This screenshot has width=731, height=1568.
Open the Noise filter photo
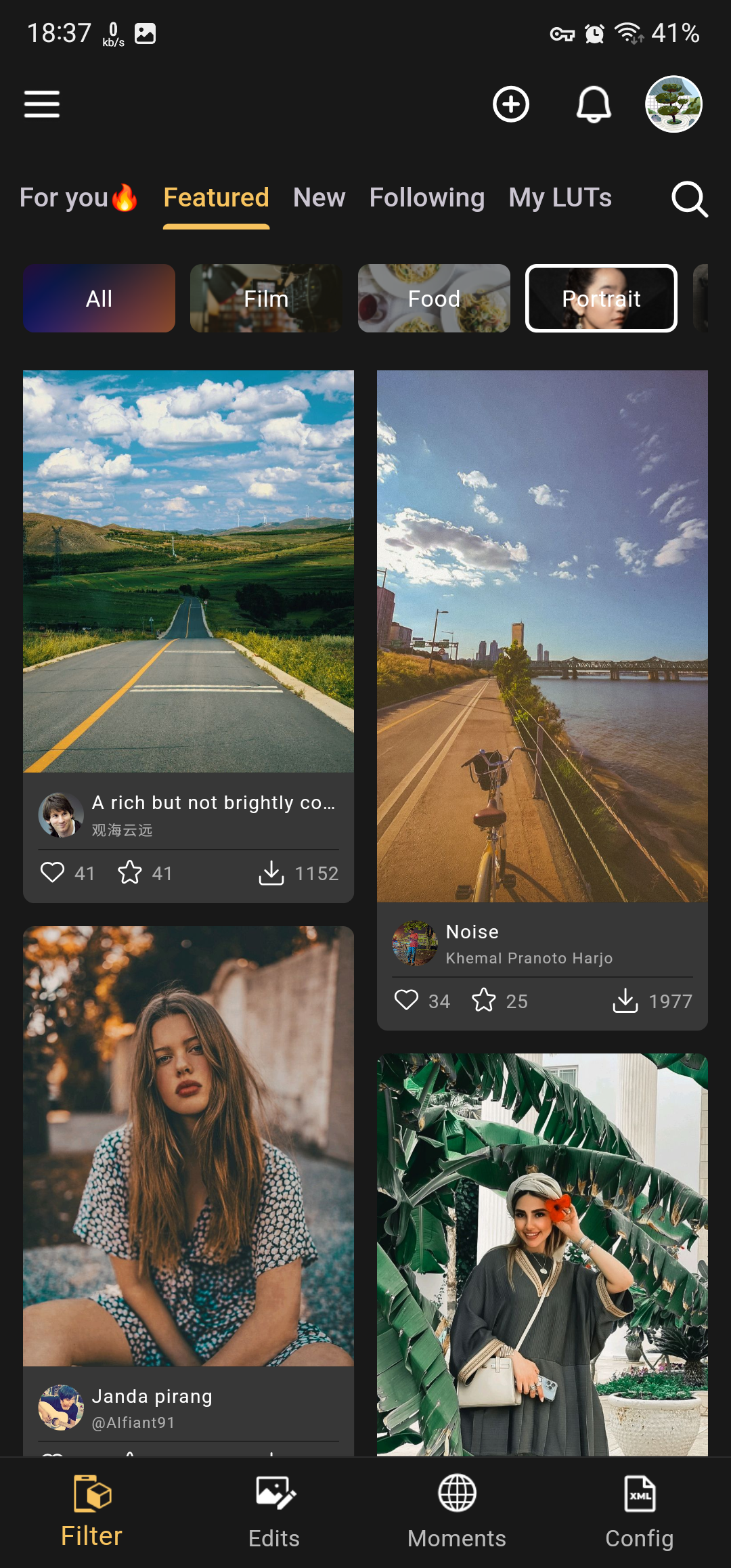click(542, 636)
